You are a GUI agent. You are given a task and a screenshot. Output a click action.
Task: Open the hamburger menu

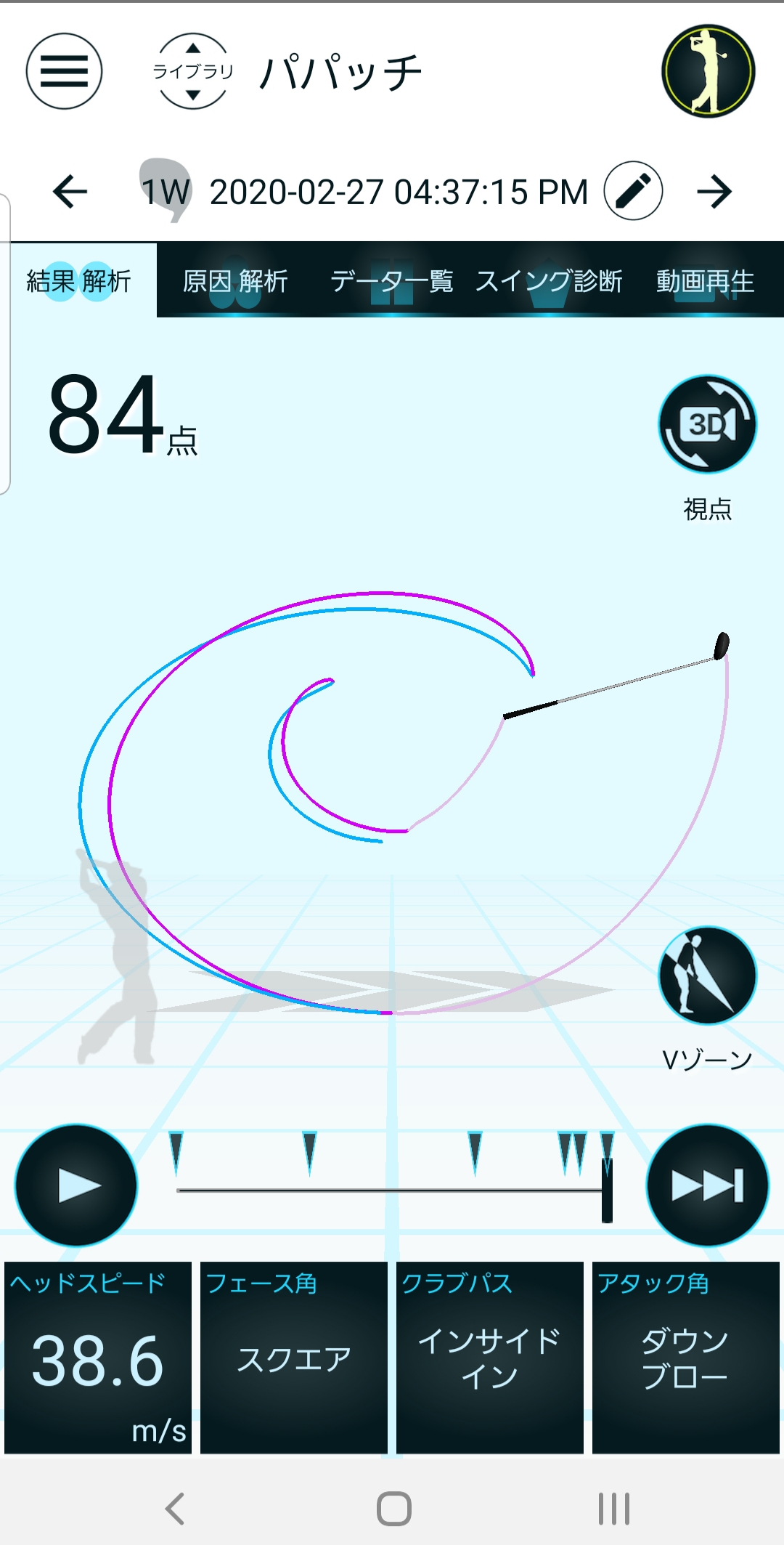click(64, 71)
